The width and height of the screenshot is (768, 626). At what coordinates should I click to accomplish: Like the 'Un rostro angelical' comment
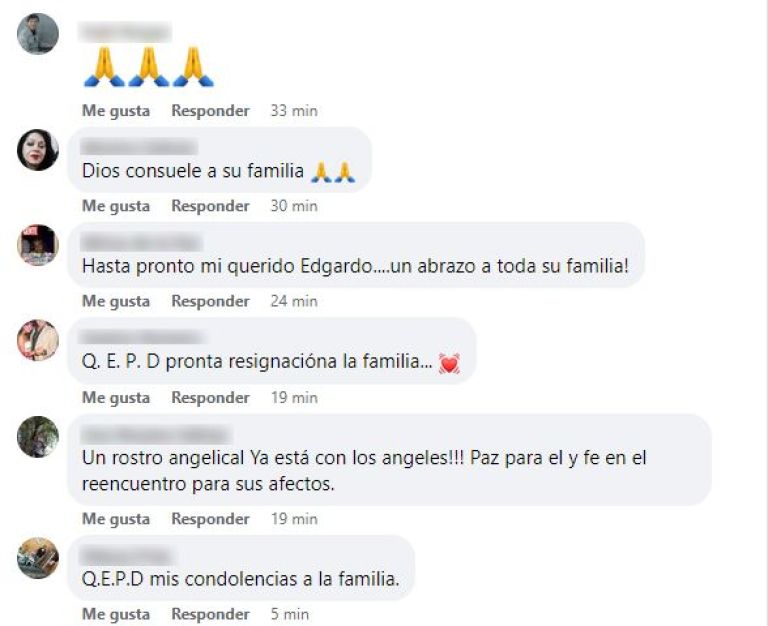(116, 519)
